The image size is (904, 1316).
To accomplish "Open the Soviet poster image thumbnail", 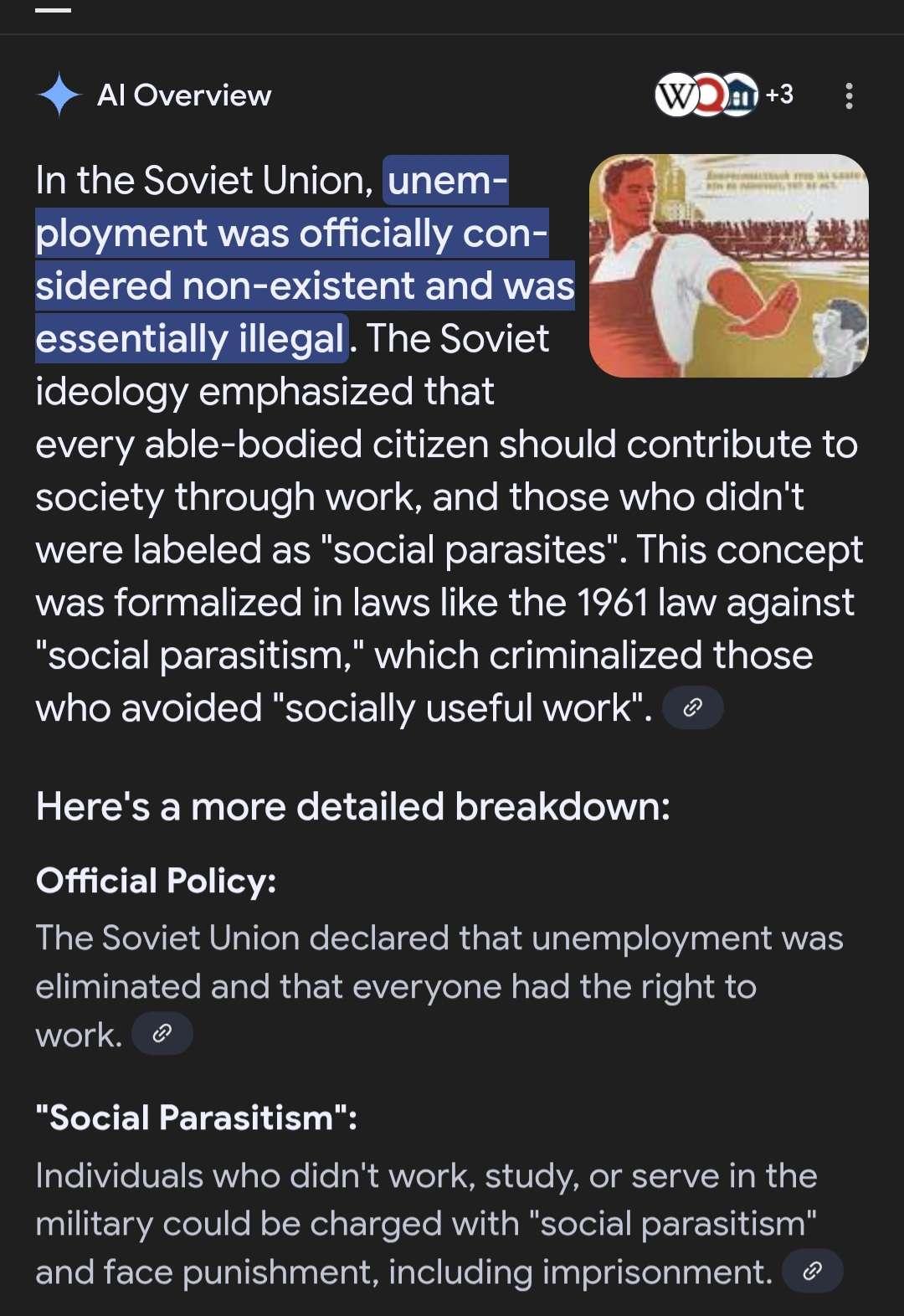I will pyautogui.click(x=728, y=265).
